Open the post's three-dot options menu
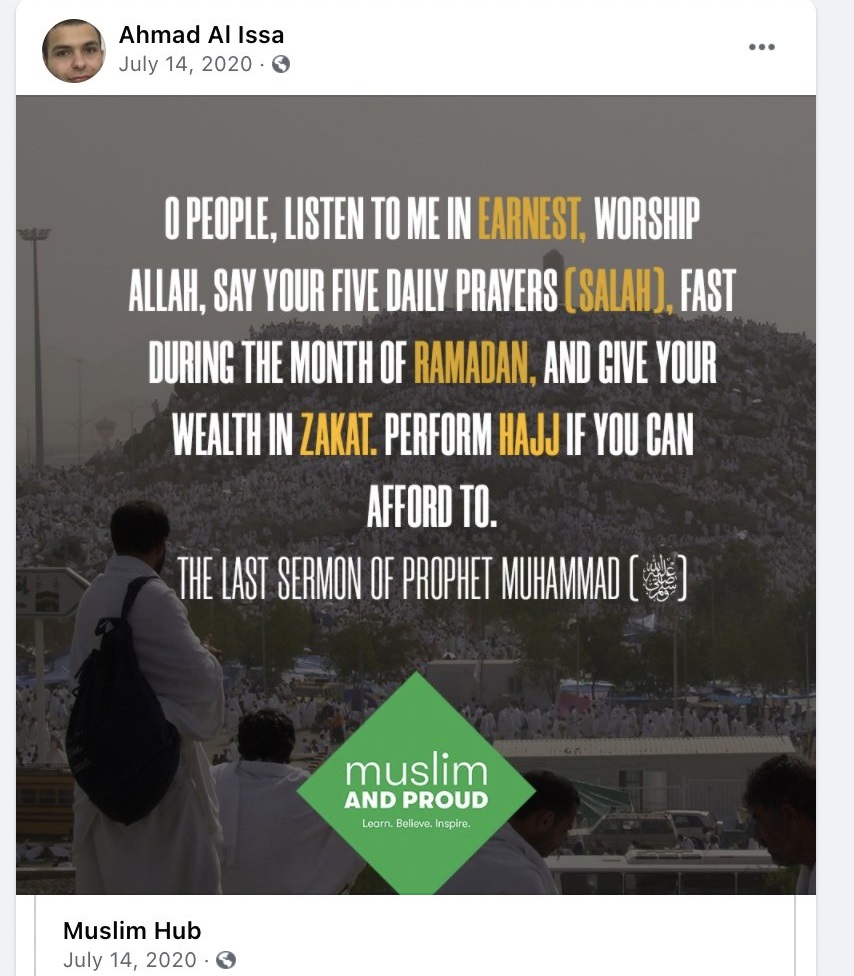This screenshot has width=854, height=976. 762,47
